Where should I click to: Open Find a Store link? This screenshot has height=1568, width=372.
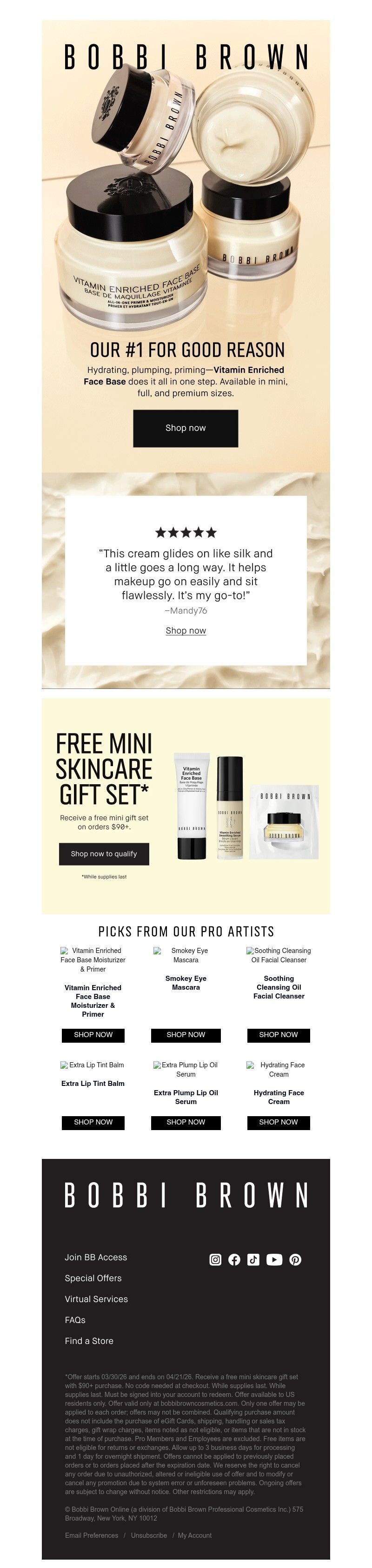click(89, 1340)
